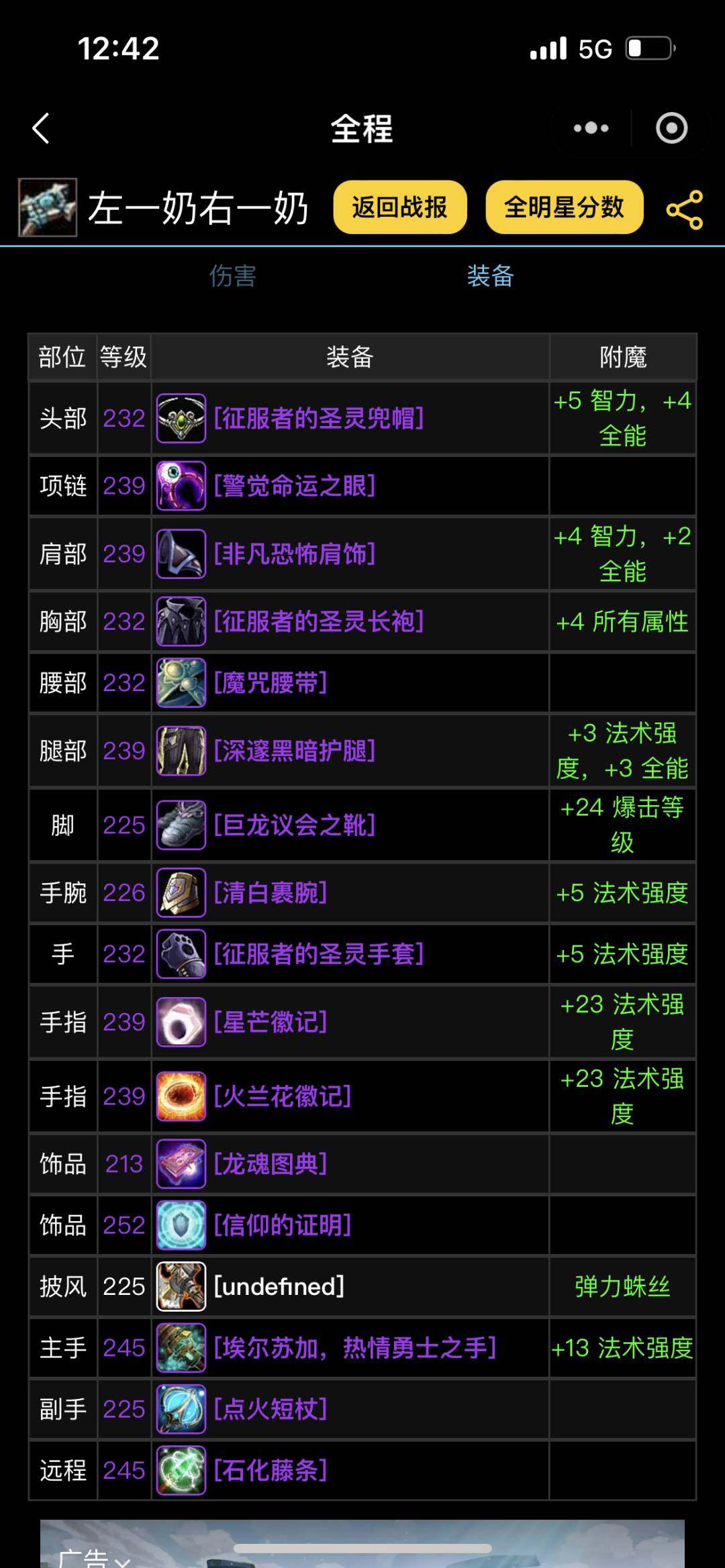Image resolution: width=725 pixels, height=1568 pixels.
Task: View item 深邃黑暗护腿
Action: pos(294,751)
